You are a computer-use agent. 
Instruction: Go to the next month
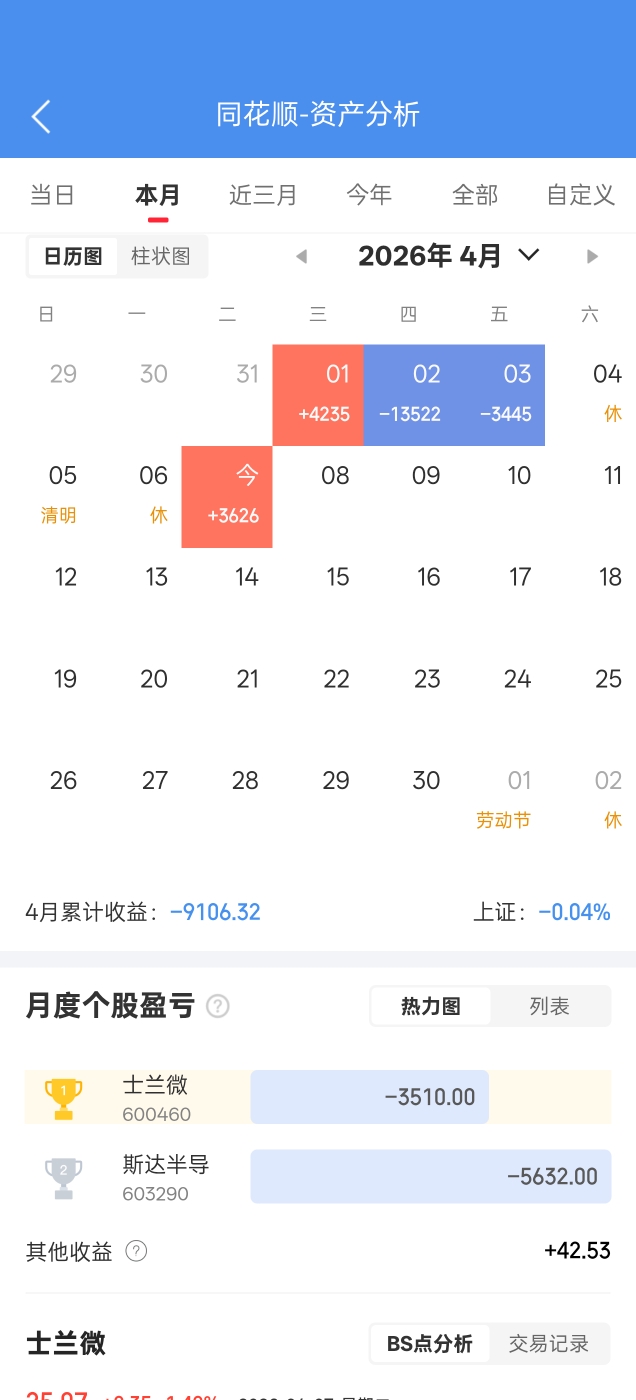coord(592,257)
